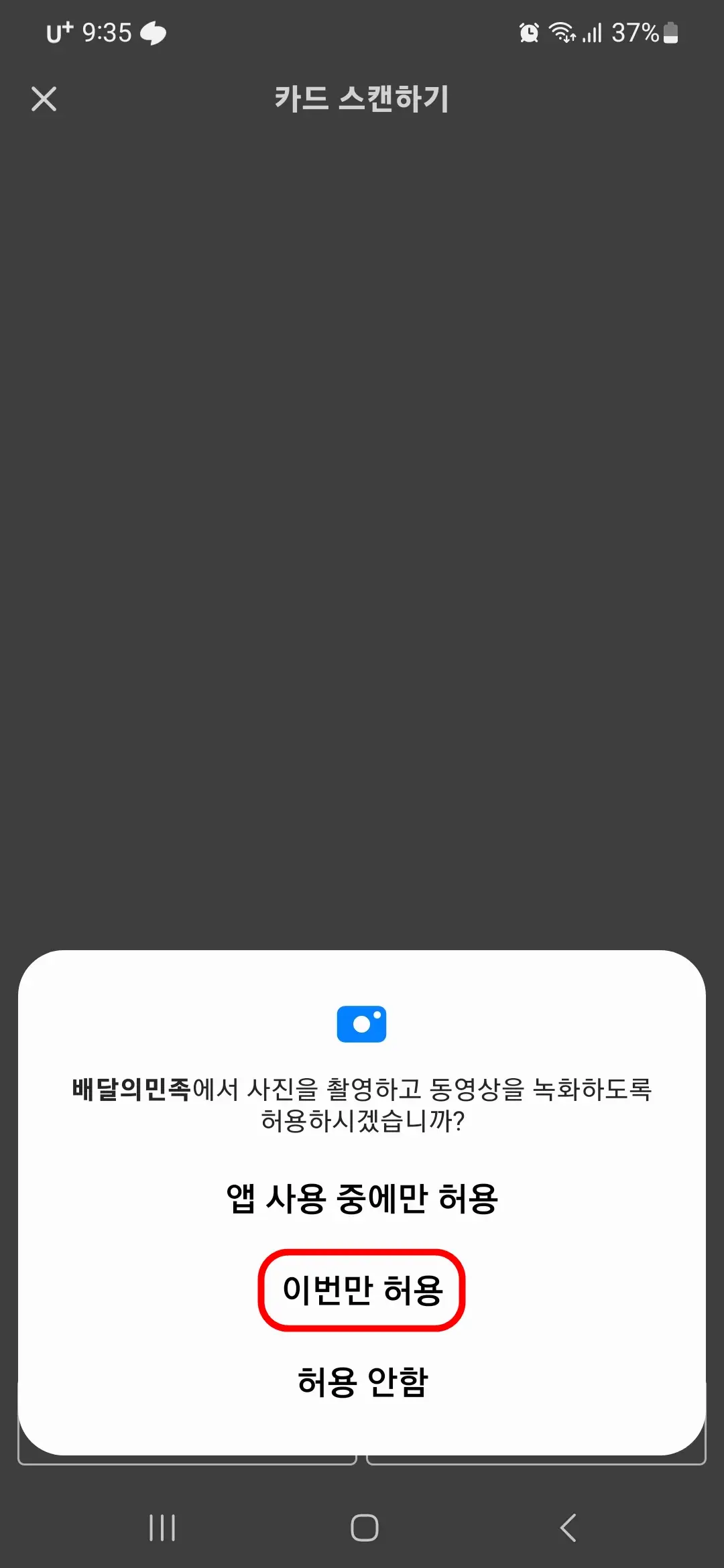Tap the 허용 안함 text below the title
Image resolution: width=724 pixels, height=1568 pixels.
(362, 146)
